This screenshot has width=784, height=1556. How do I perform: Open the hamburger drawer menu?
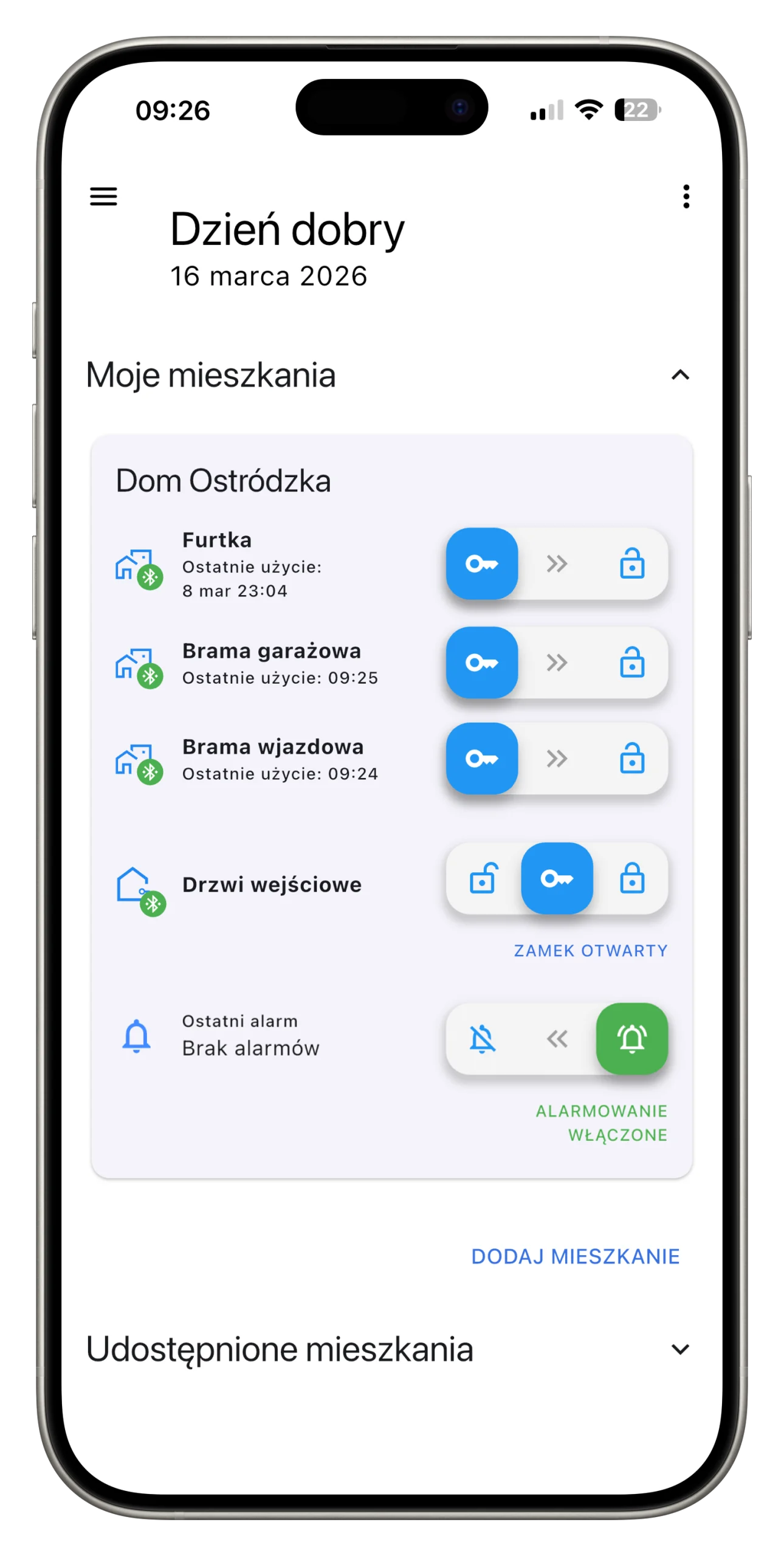(103, 196)
